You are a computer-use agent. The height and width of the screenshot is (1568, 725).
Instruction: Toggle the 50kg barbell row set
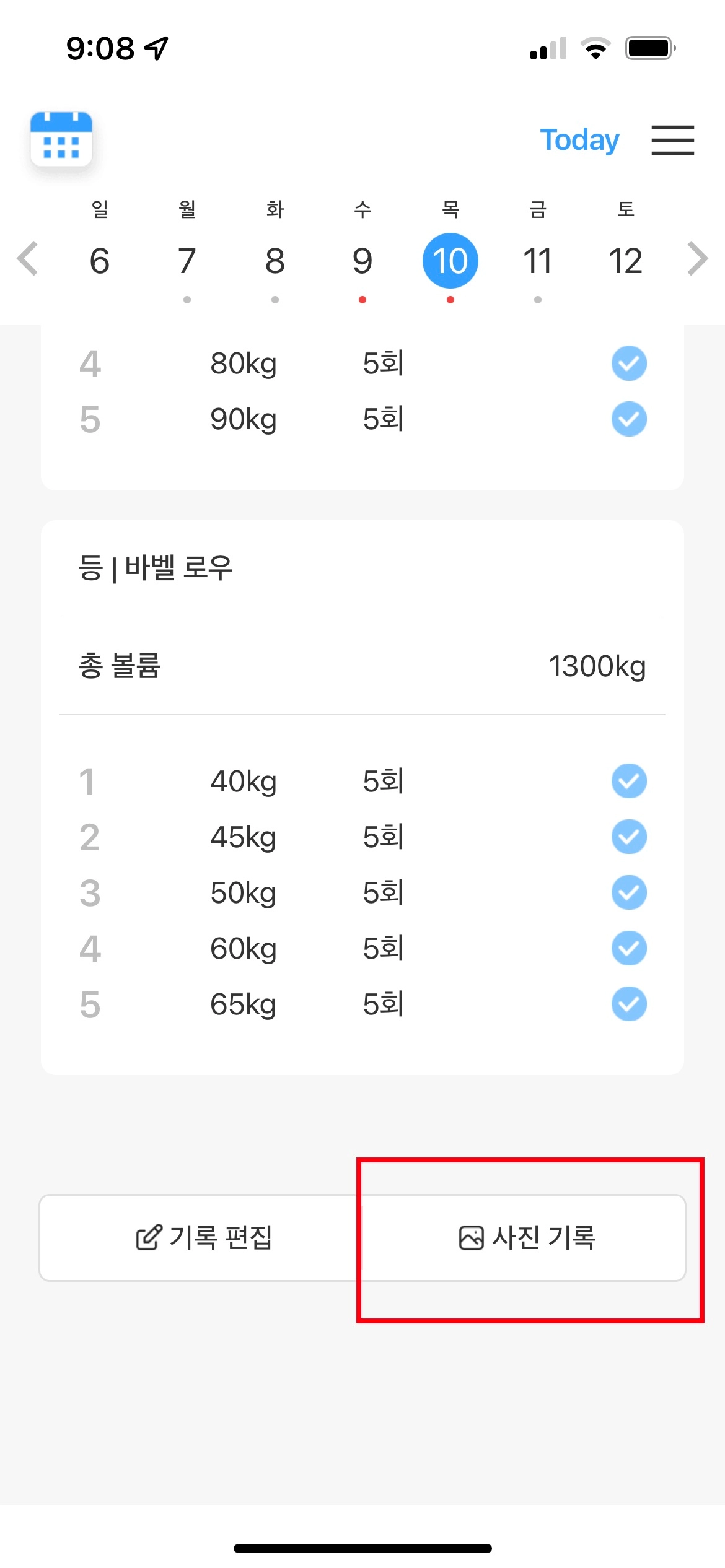click(629, 892)
